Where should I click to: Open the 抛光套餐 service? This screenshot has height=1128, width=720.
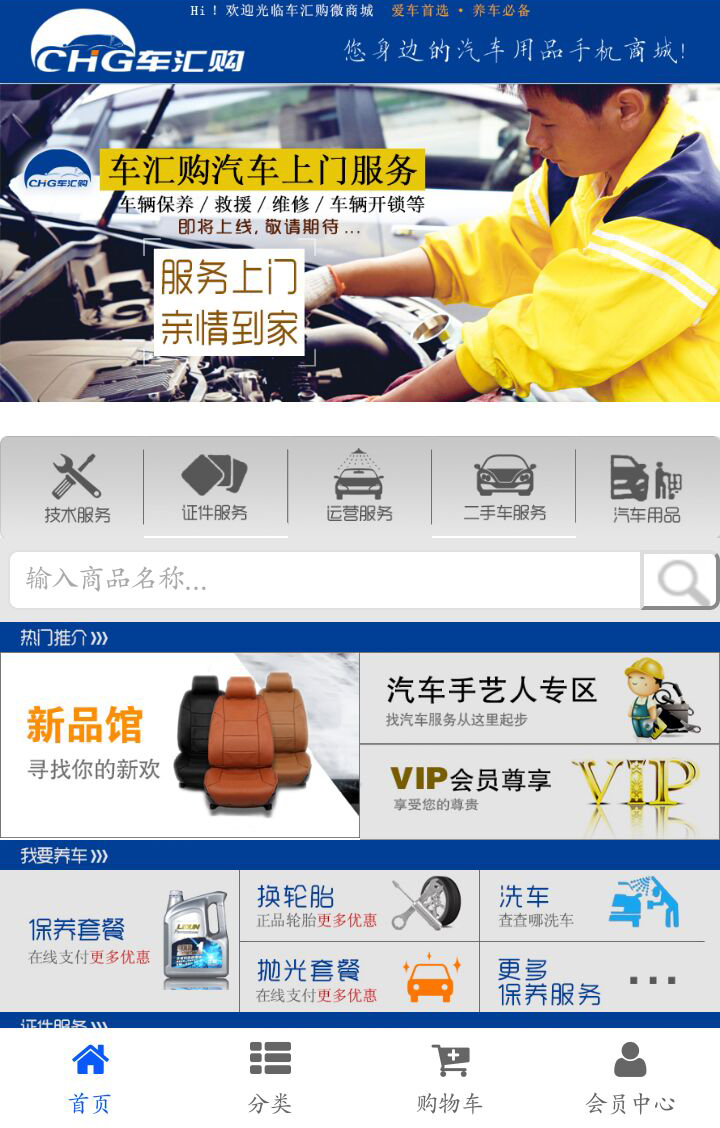[x=359, y=977]
